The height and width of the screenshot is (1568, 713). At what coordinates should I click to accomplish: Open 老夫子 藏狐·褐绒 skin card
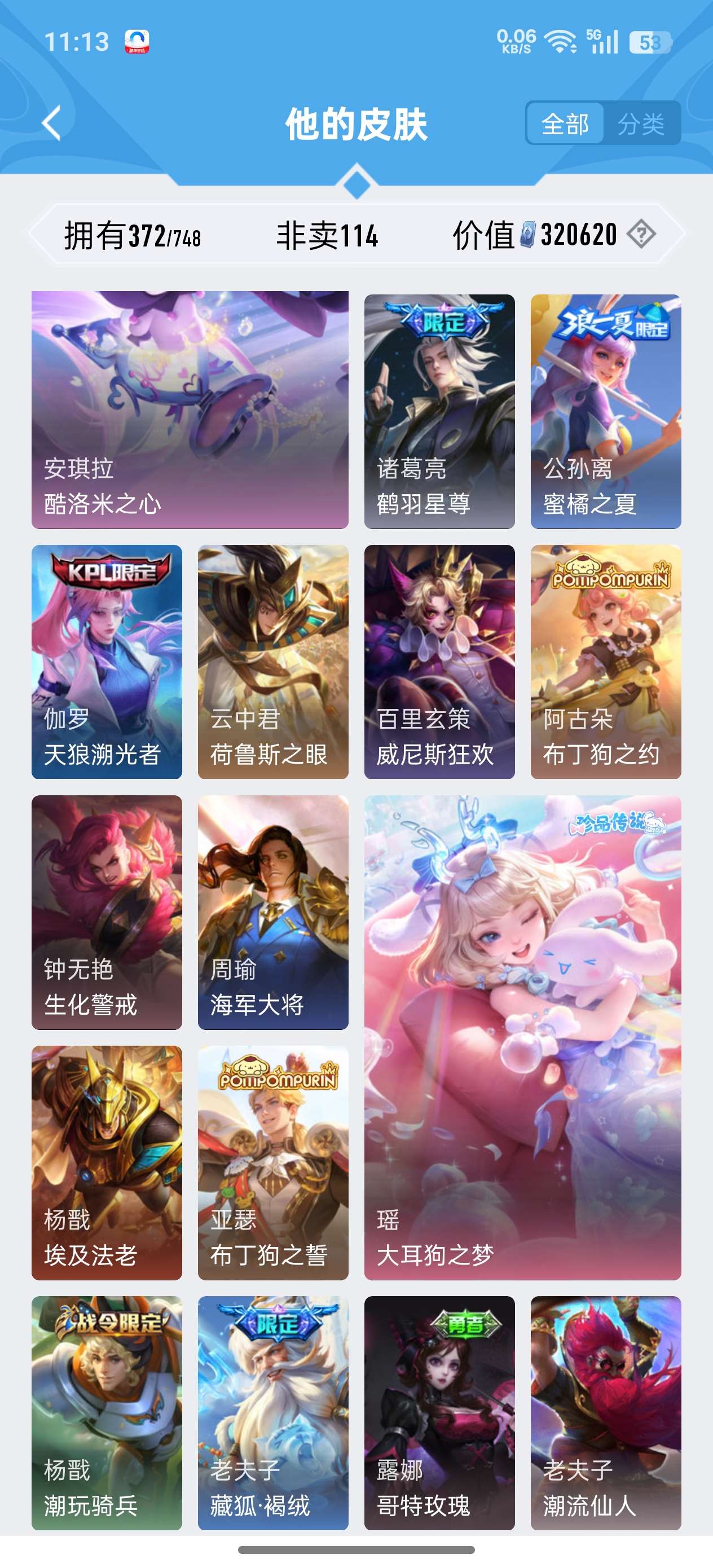273,1413
